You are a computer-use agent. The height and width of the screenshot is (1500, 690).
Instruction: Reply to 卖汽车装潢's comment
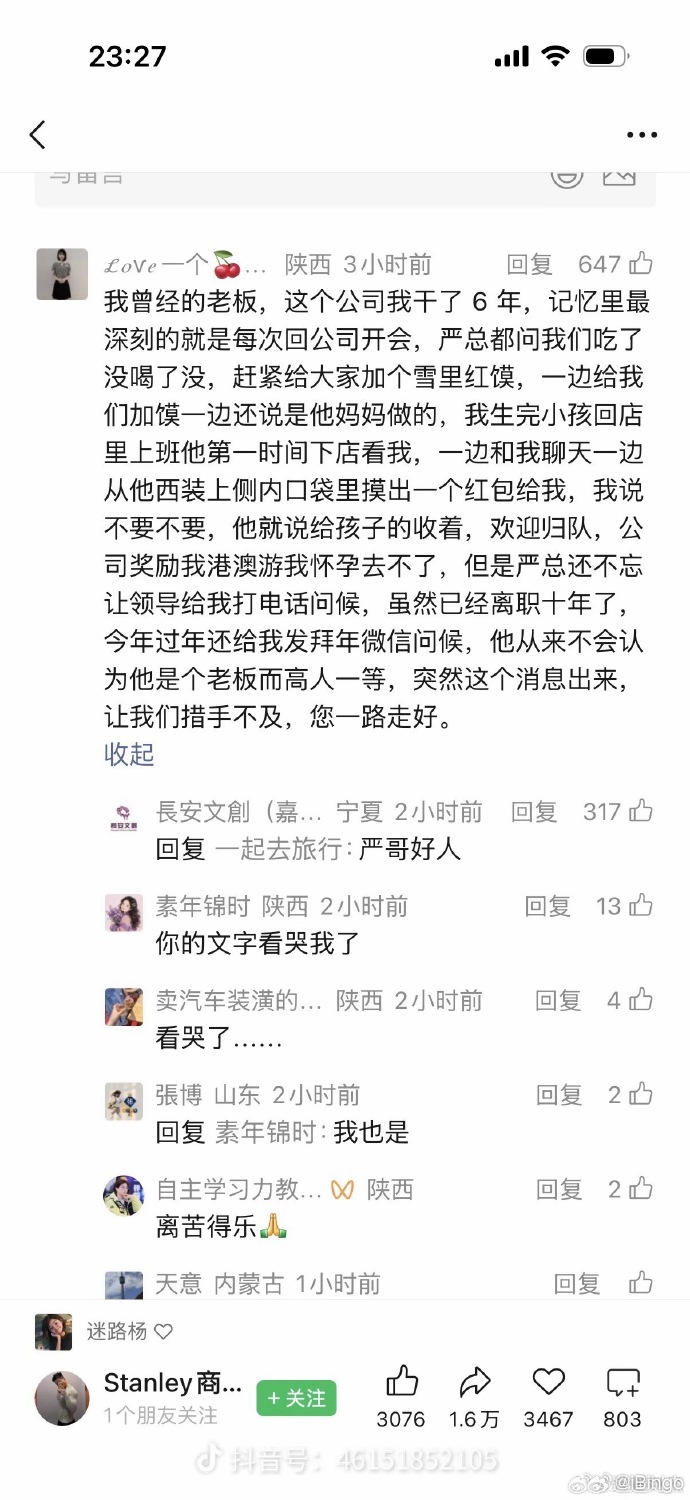(x=558, y=1000)
